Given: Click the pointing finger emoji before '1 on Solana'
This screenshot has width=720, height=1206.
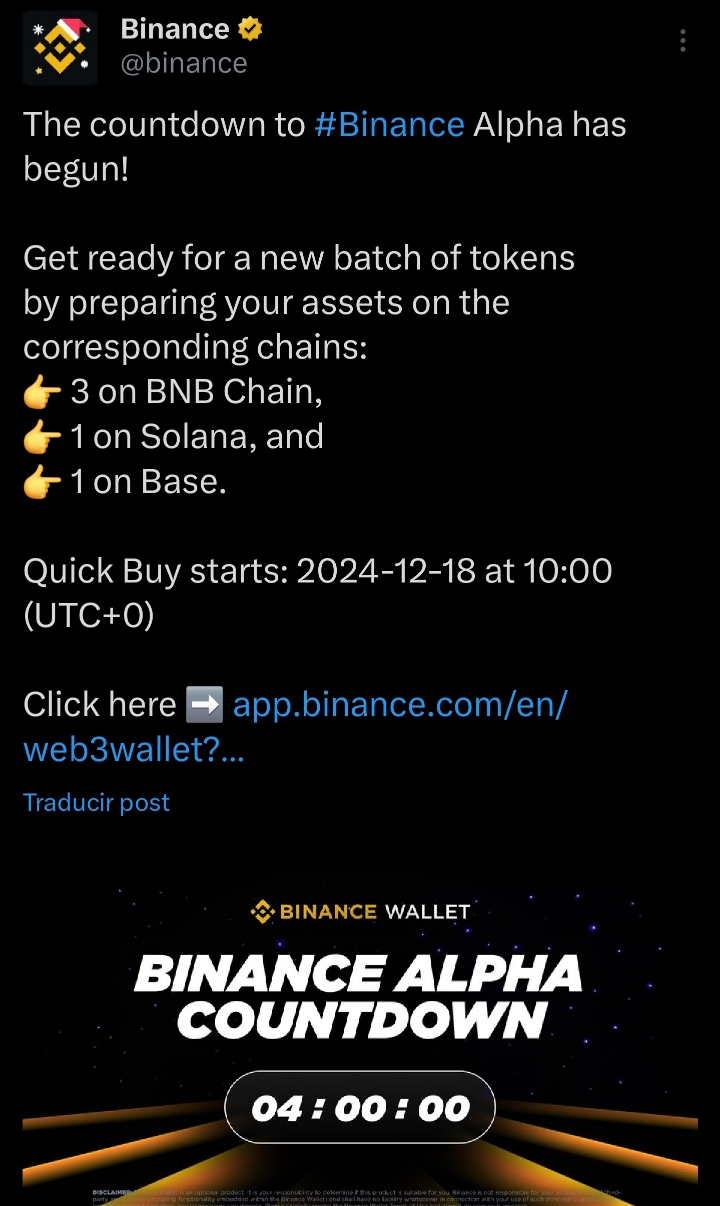Looking at the screenshot, I should coord(39,436).
